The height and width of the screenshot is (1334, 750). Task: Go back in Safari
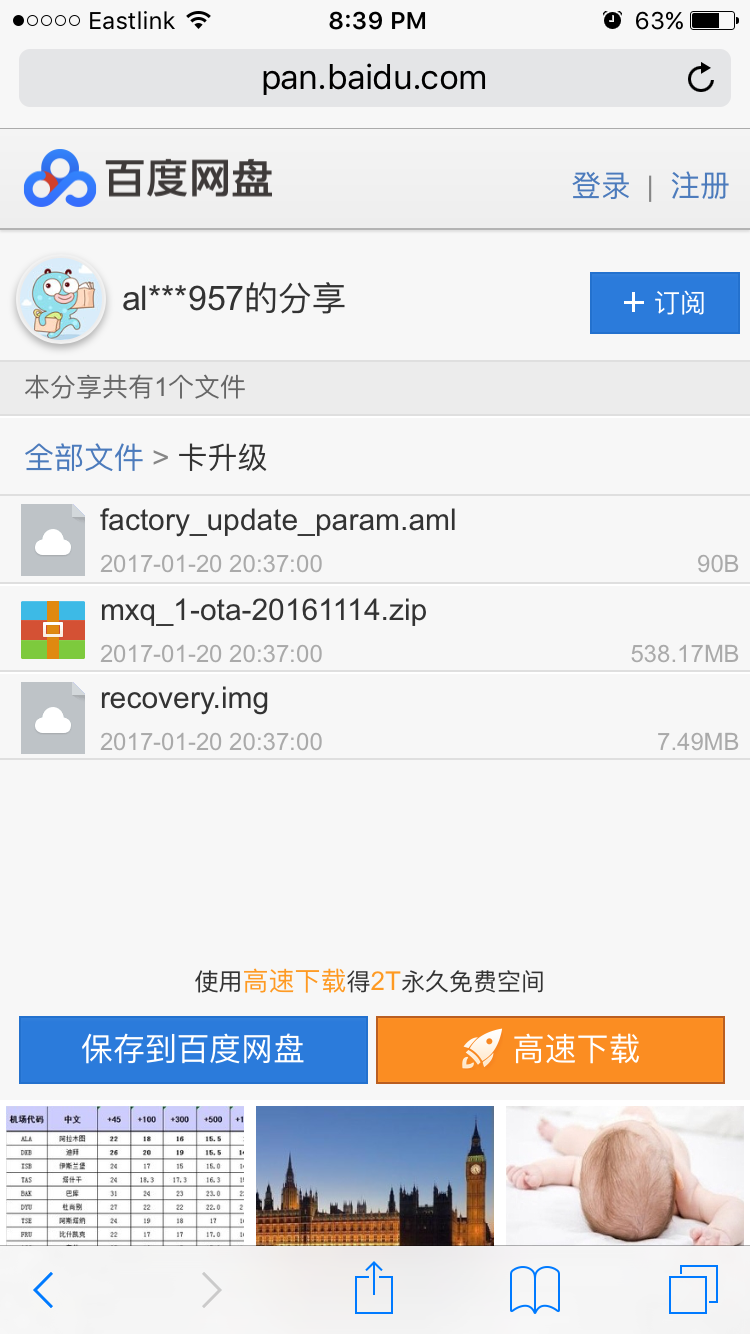(x=43, y=1290)
